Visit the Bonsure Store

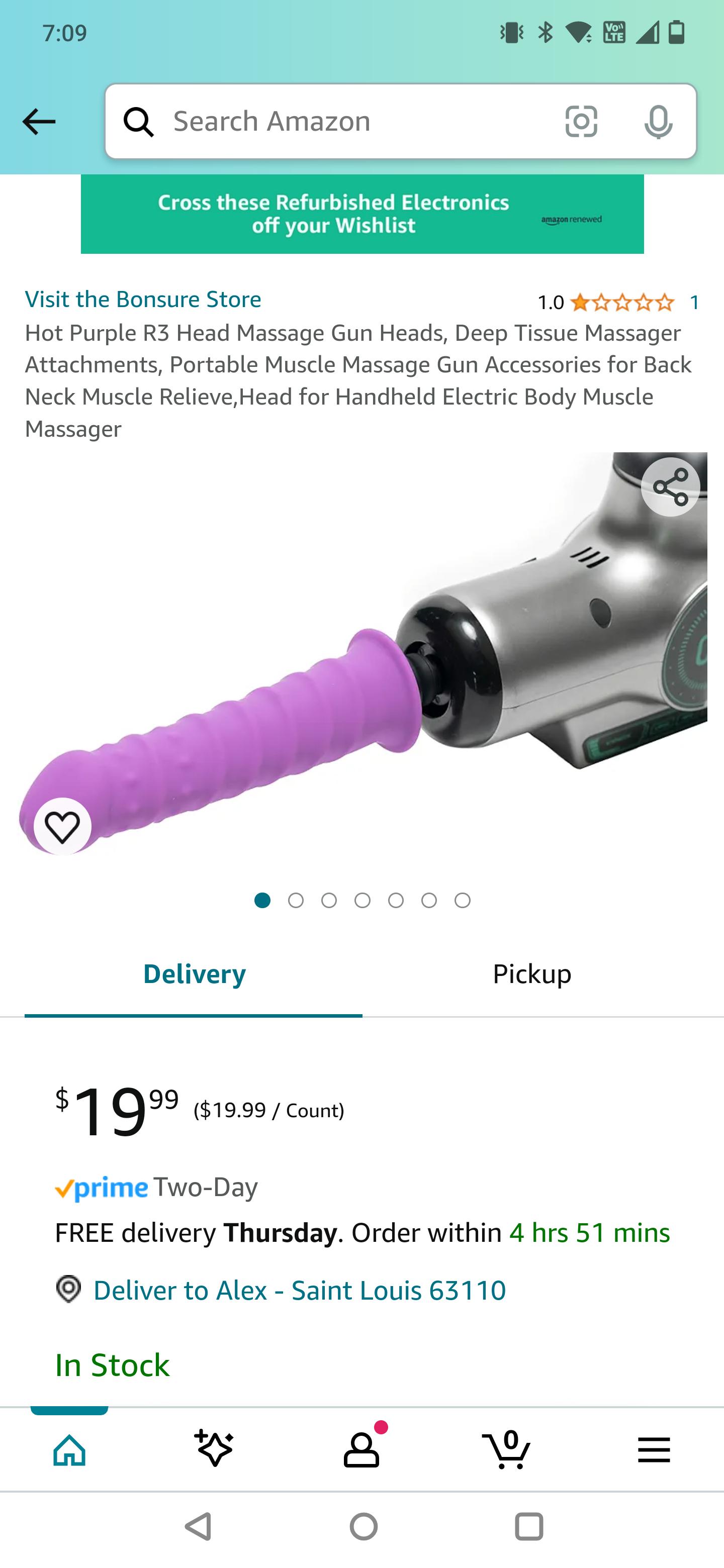click(x=143, y=300)
